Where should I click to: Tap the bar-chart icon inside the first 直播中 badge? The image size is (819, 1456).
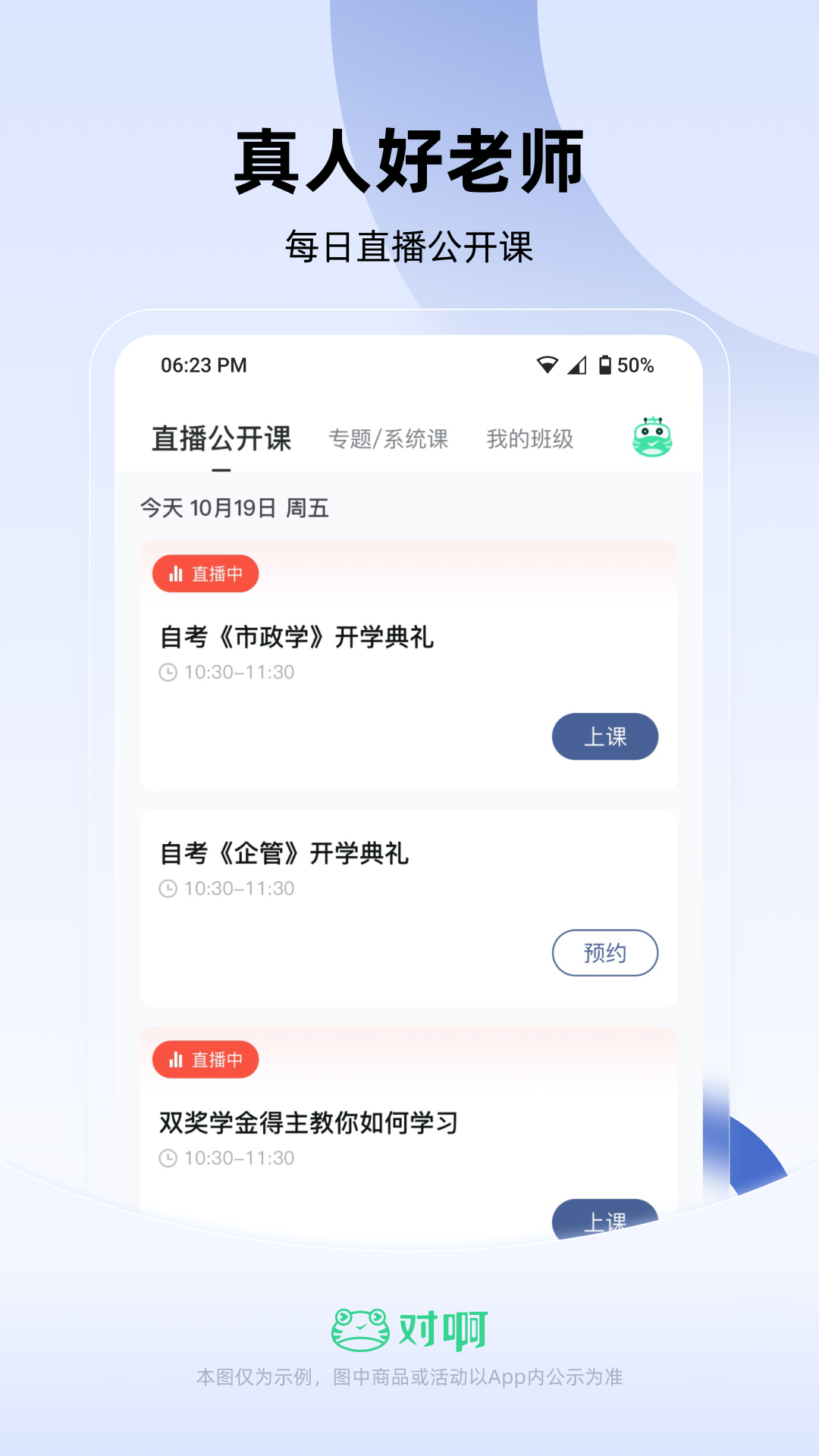(x=177, y=574)
